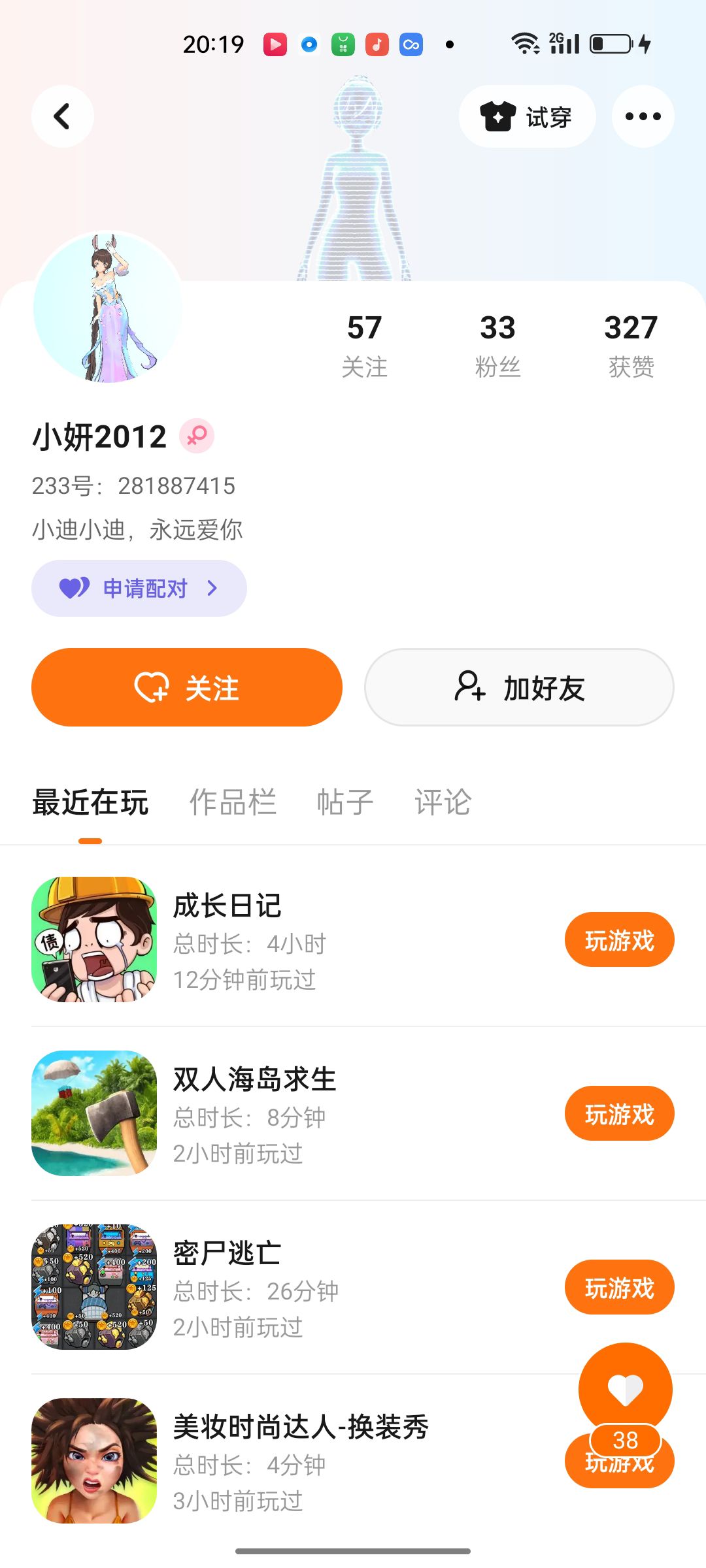Screen dimensions: 706x1568
Task: Open 小妍2012's profile avatar
Action: point(108,307)
